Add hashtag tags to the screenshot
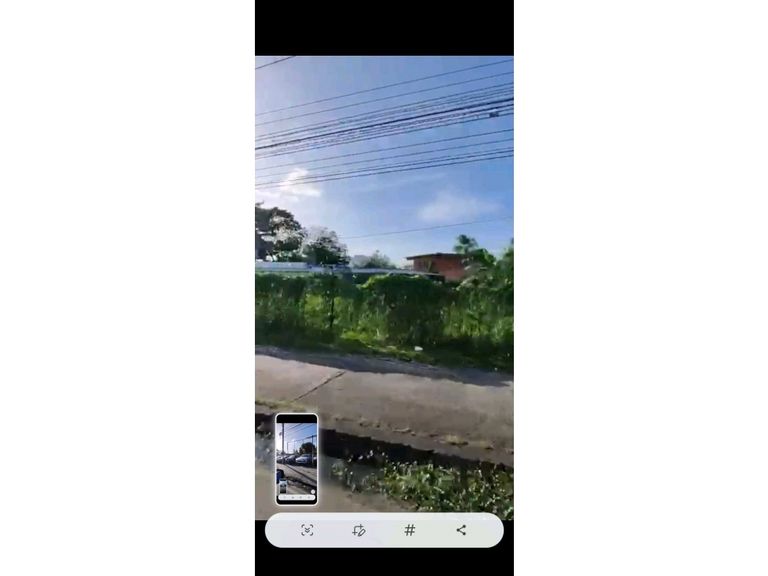The width and height of the screenshot is (768, 576). pyautogui.click(x=409, y=530)
